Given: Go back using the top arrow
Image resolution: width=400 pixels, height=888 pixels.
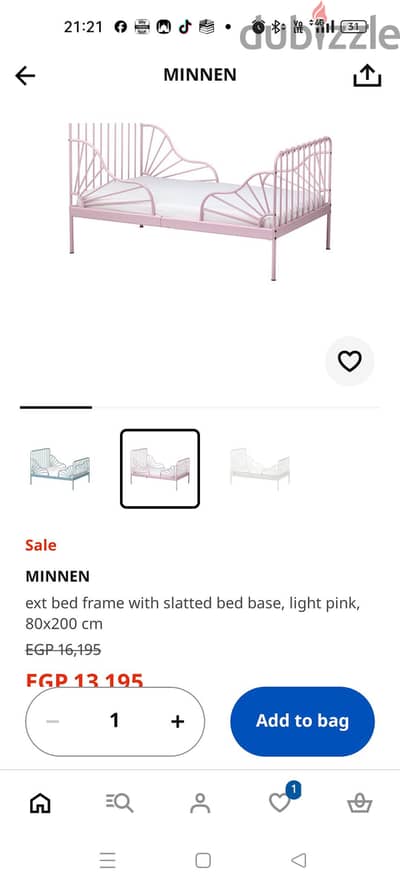Looking at the screenshot, I should pos(25,75).
